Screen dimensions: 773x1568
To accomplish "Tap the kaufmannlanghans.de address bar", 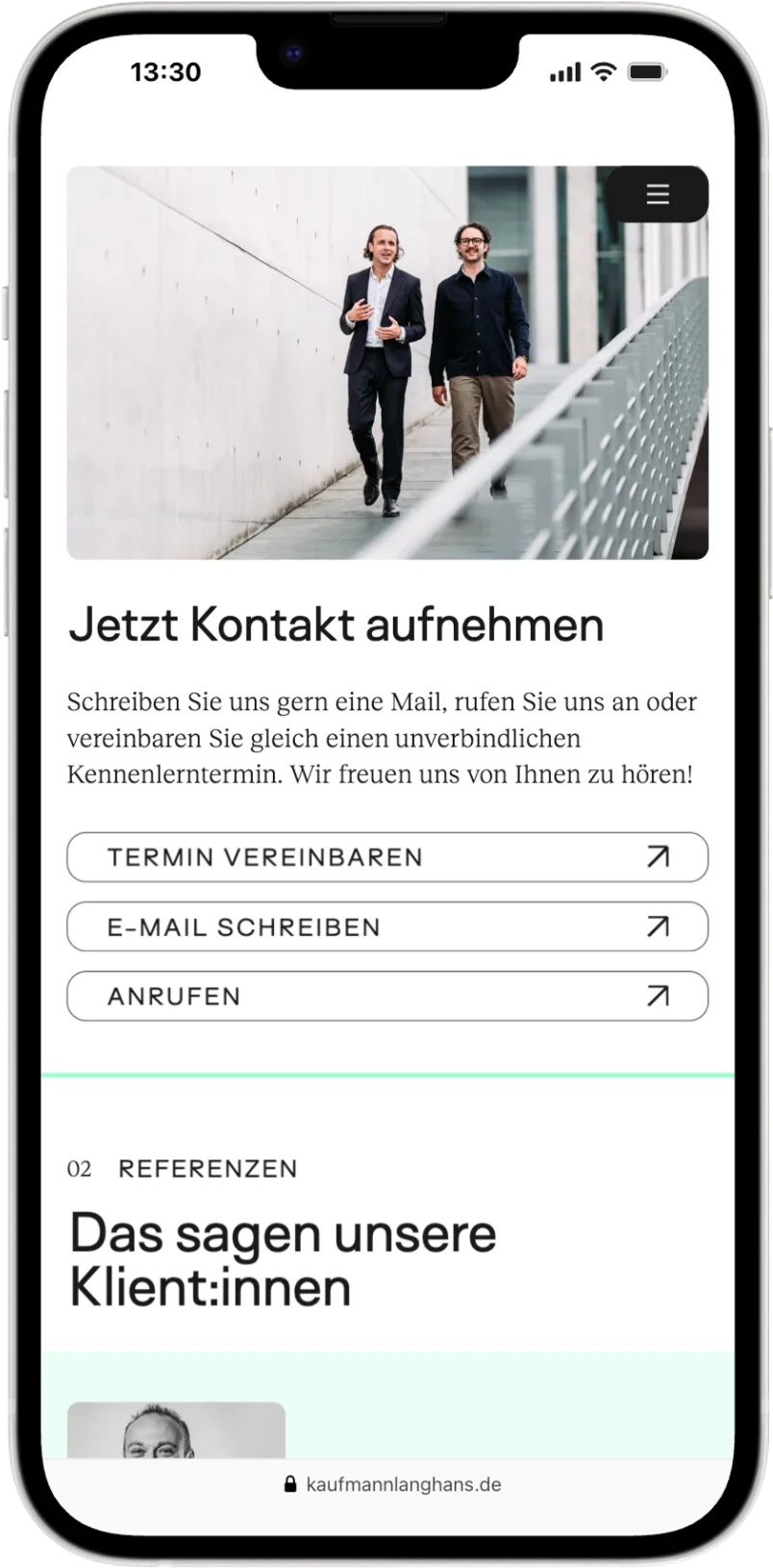I will [392, 1484].
